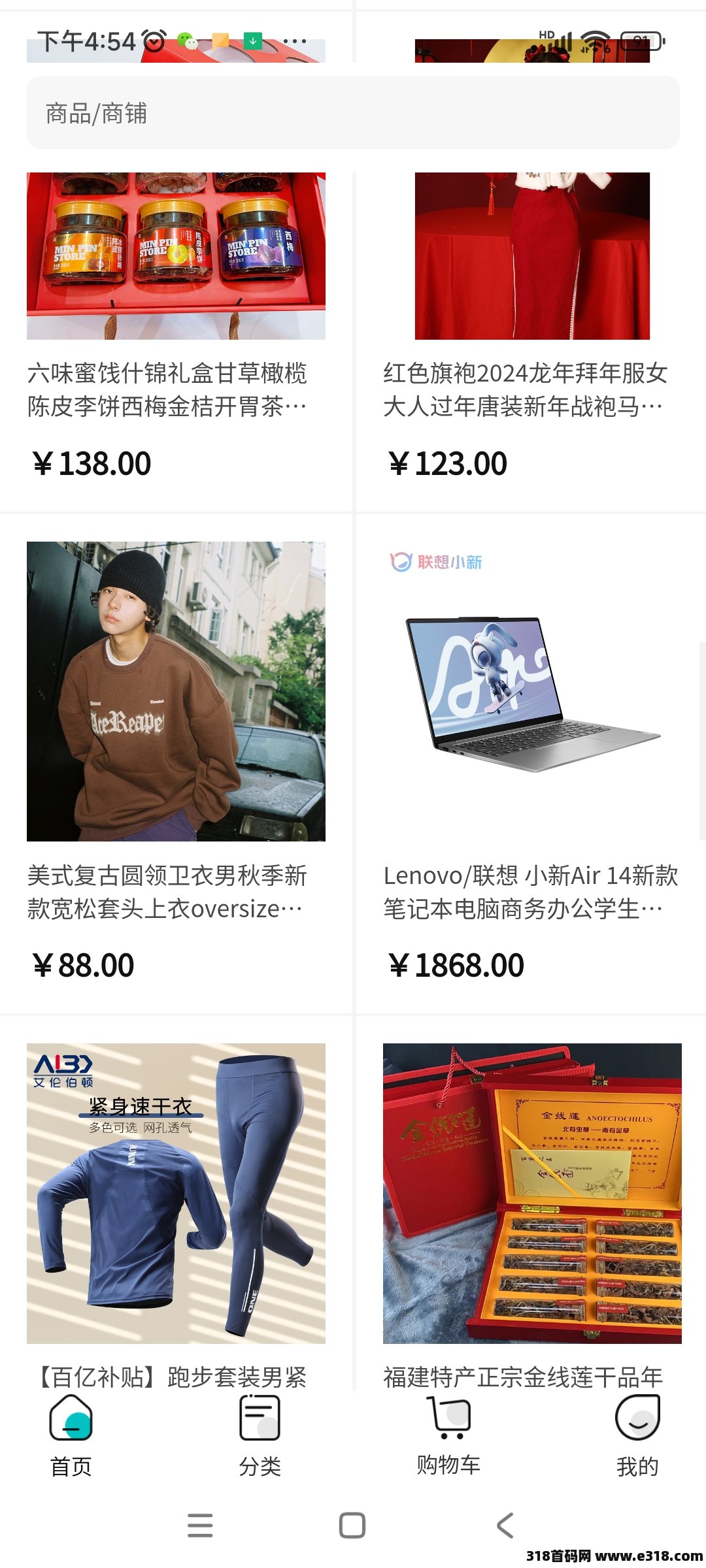Tap the system home button
The image size is (706, 1568).
tap(352, 1526)
